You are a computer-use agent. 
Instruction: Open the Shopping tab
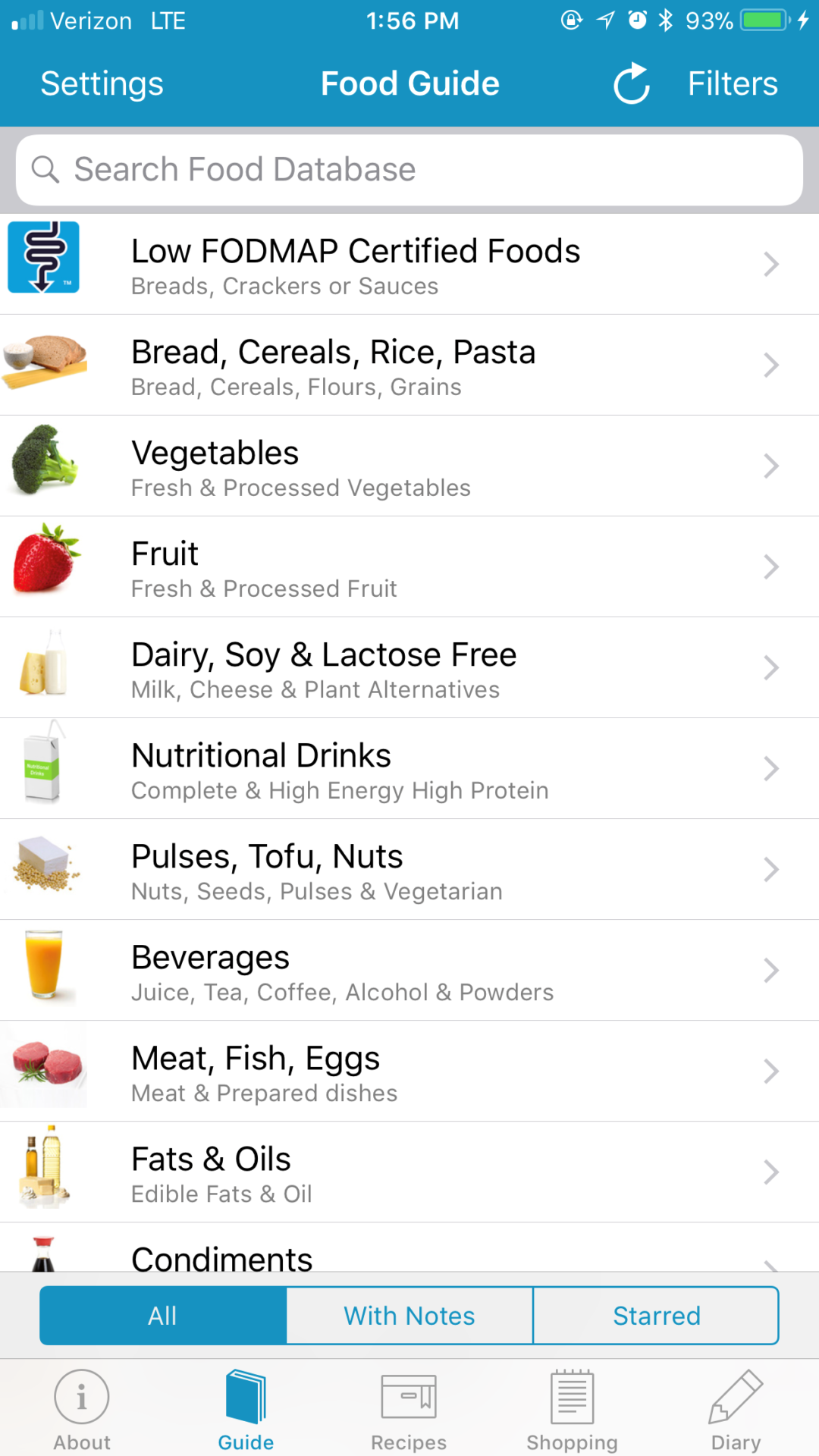573,1410
